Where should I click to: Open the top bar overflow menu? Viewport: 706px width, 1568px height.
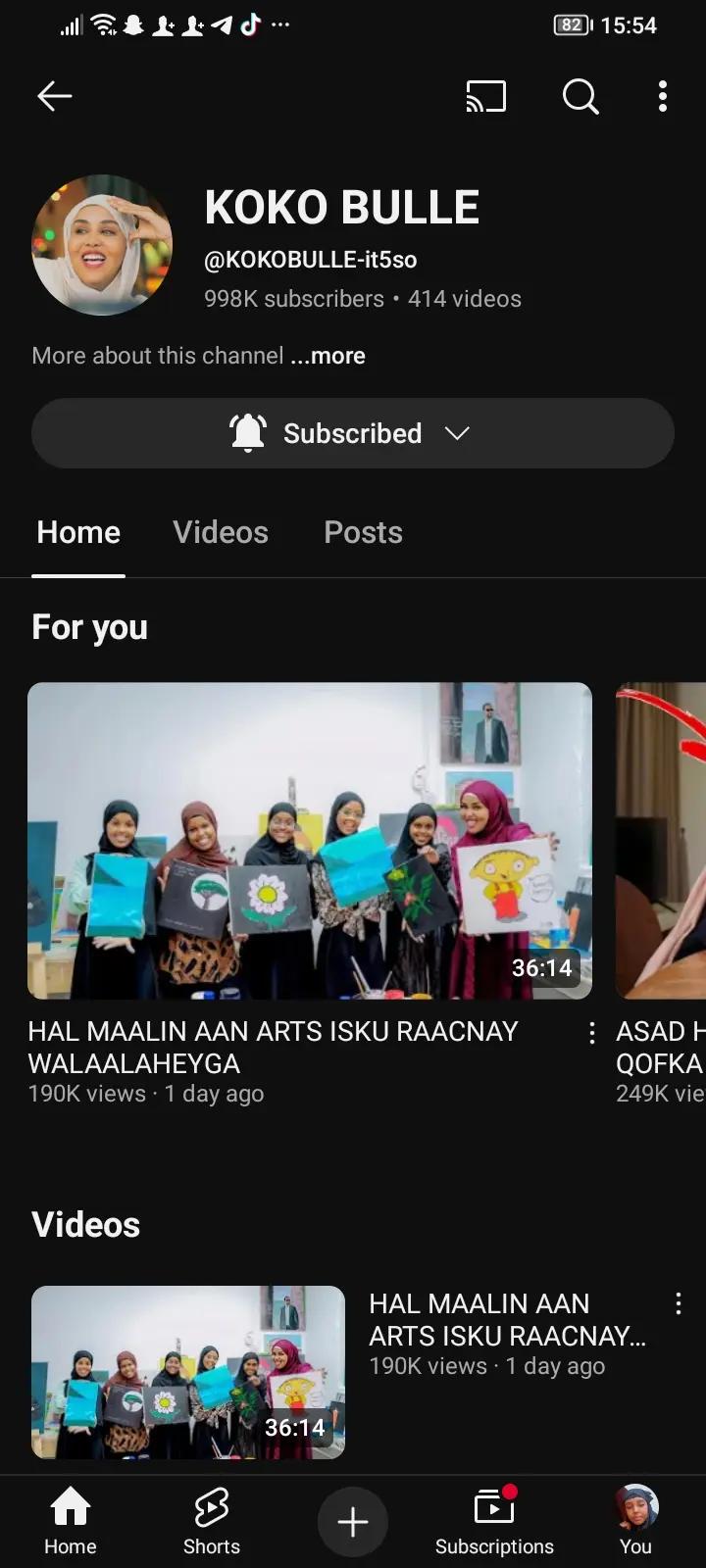pos(663,96)
